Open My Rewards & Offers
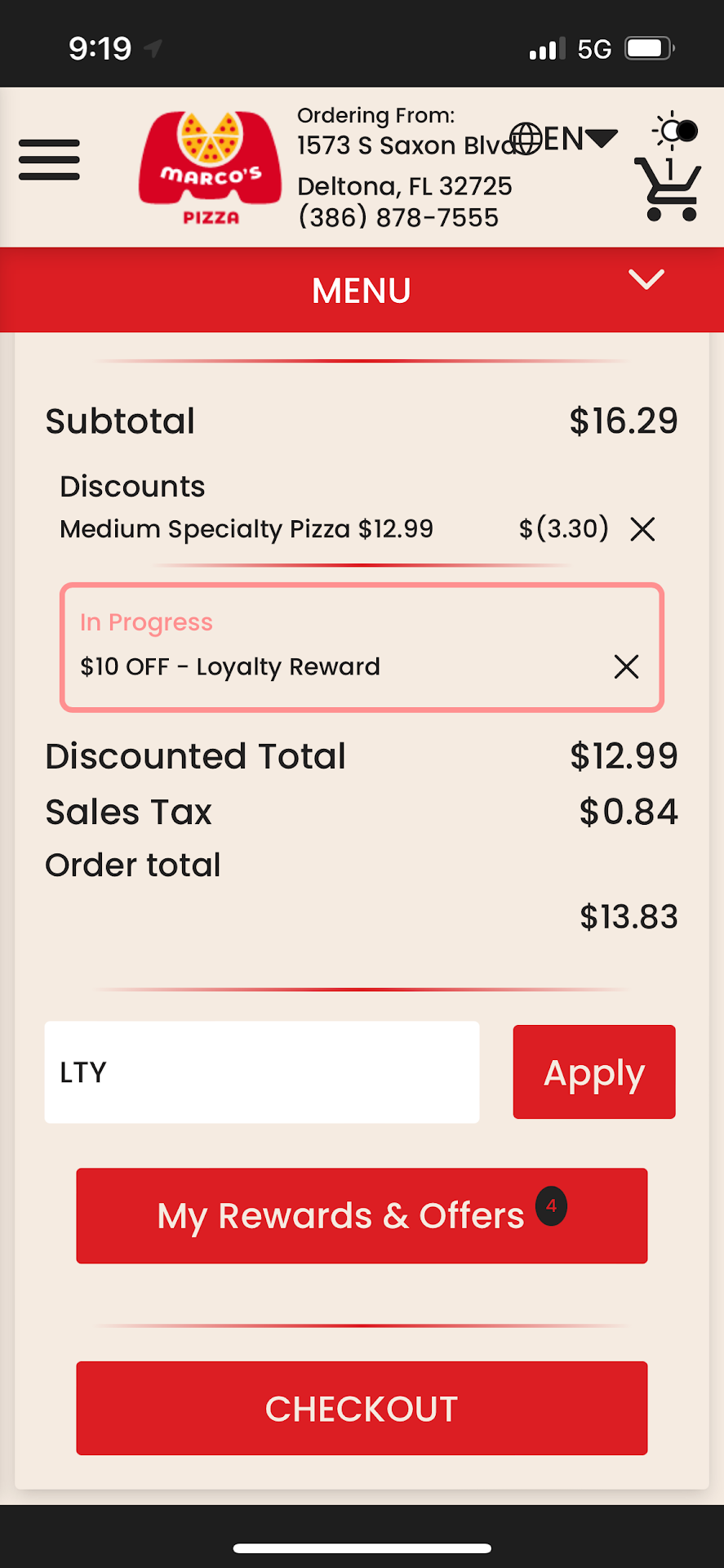Viewport: 724px width, 1568px height. [362, 1215]
